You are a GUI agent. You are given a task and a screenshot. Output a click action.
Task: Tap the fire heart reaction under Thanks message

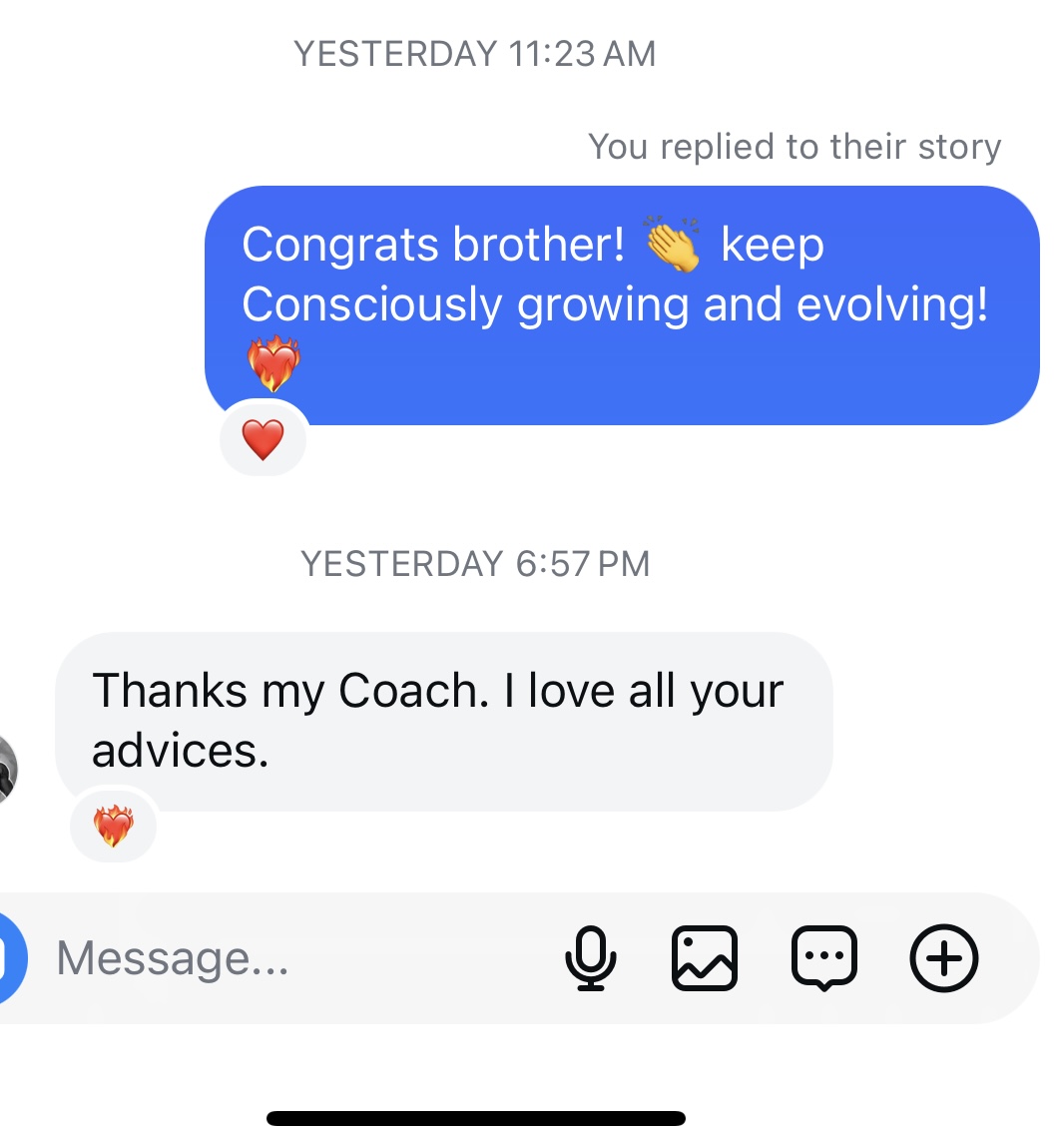(114, 827)
